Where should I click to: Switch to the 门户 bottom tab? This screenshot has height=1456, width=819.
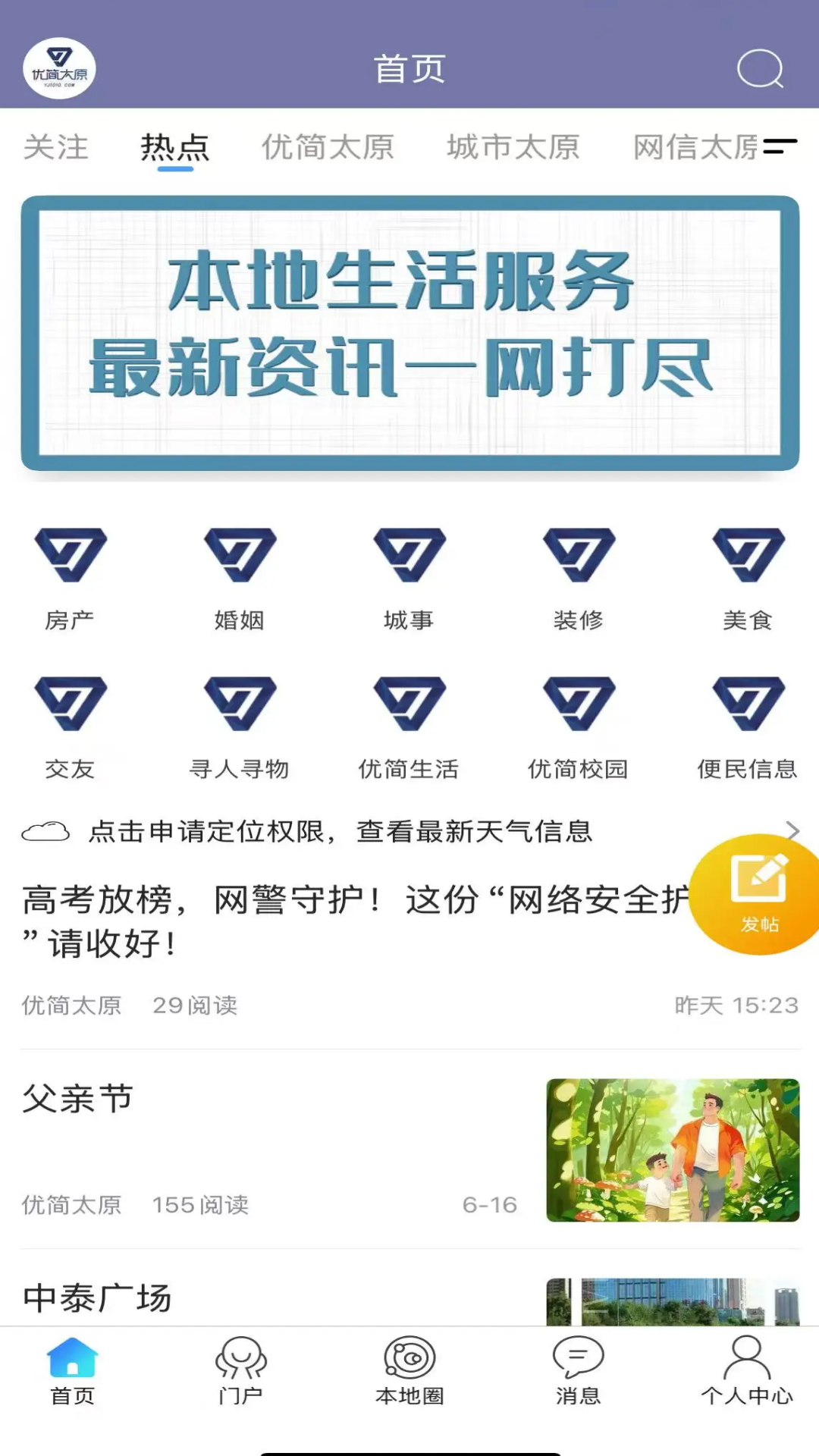click(x=240, y=1370)
